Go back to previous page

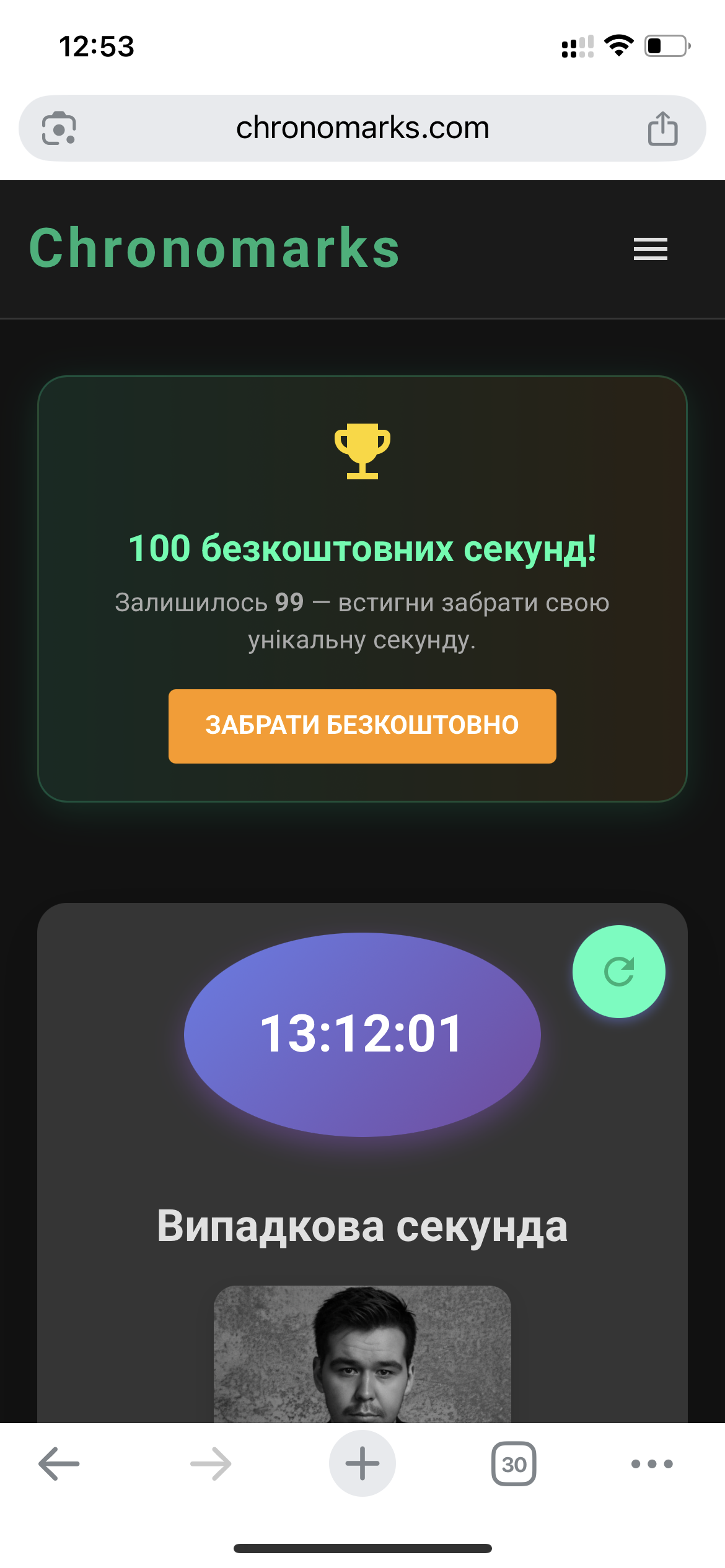59,1464
